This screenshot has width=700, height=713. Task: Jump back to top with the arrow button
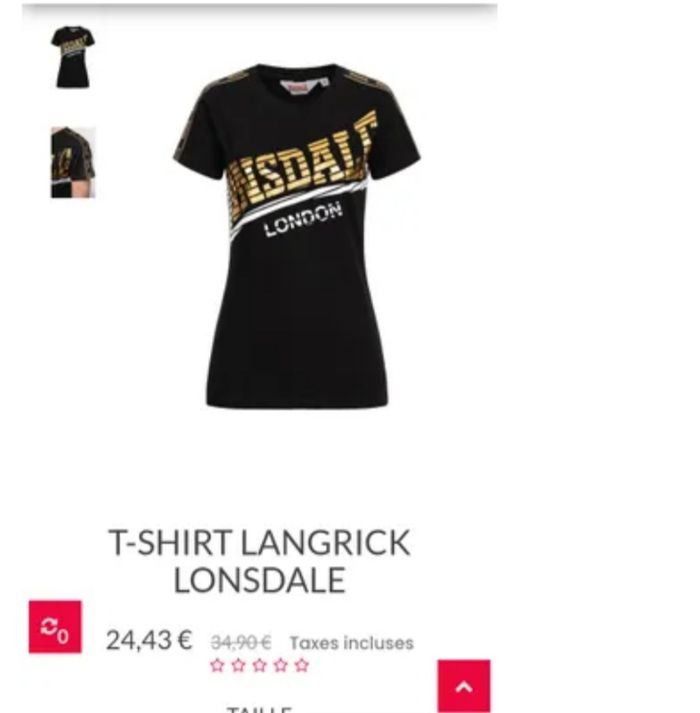tap(464, 686)
